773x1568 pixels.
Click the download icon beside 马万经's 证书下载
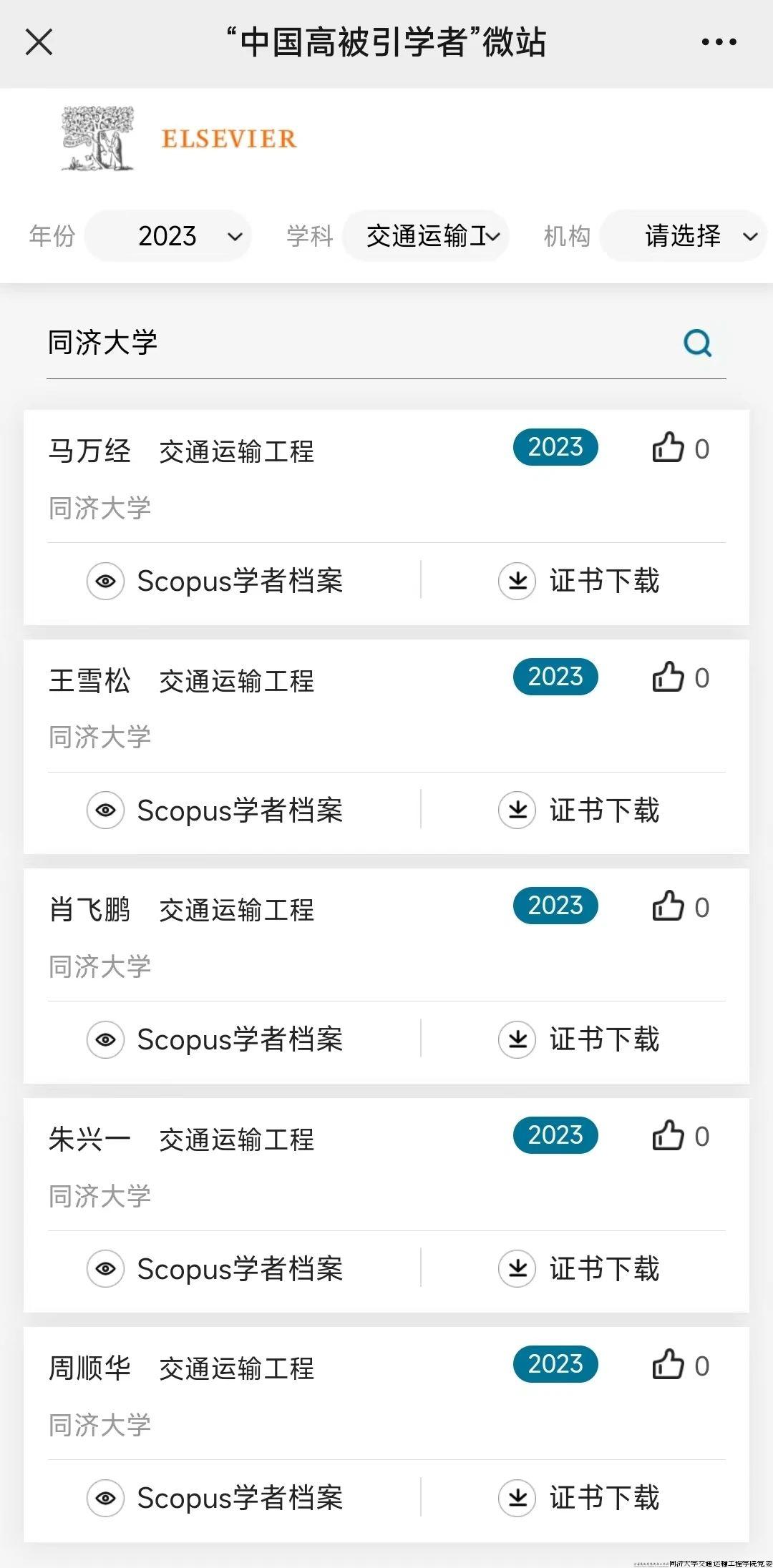pyautogui.click(x=517, y=582)
